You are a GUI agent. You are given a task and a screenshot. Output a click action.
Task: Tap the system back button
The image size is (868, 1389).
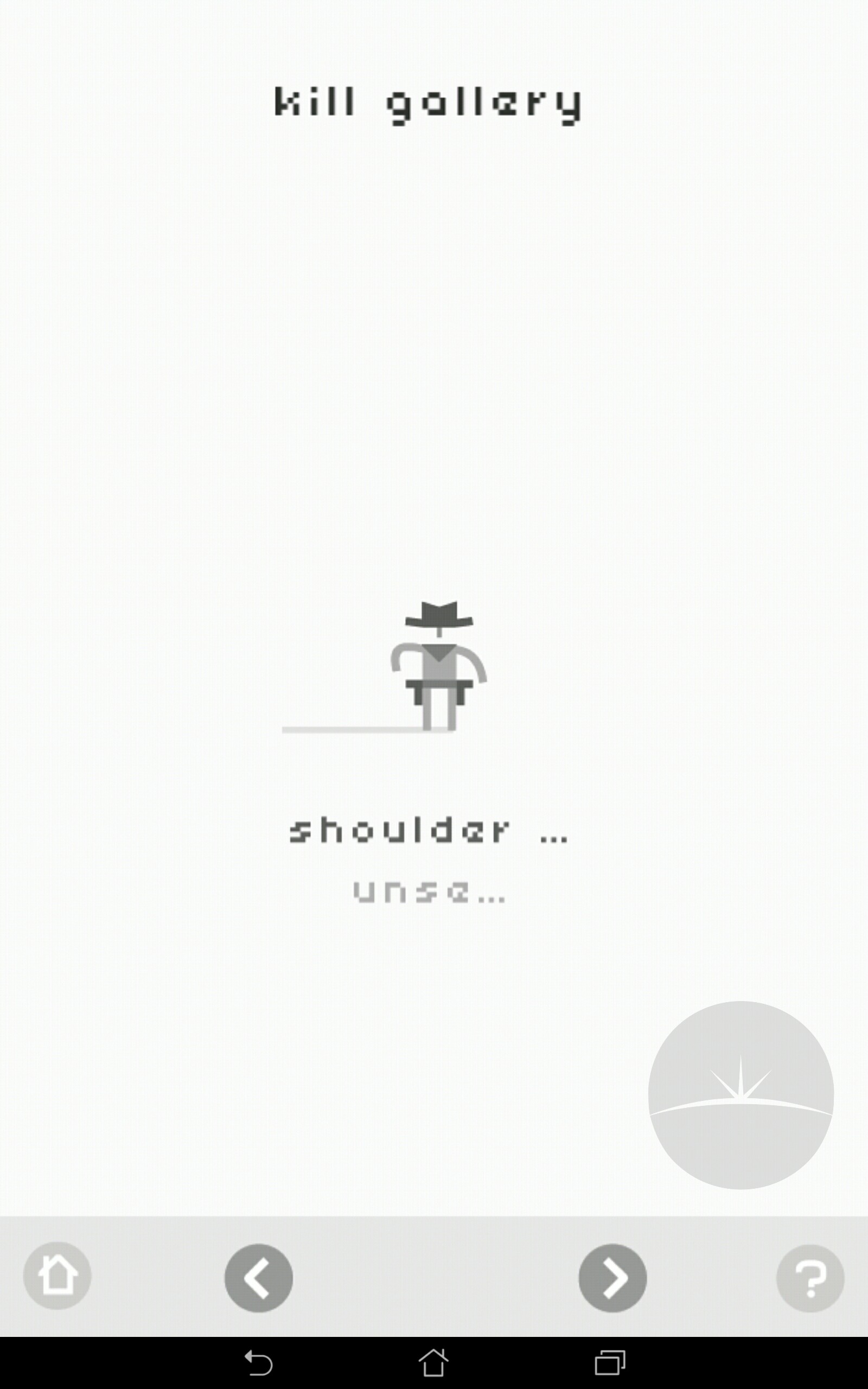click(259, 1362)
